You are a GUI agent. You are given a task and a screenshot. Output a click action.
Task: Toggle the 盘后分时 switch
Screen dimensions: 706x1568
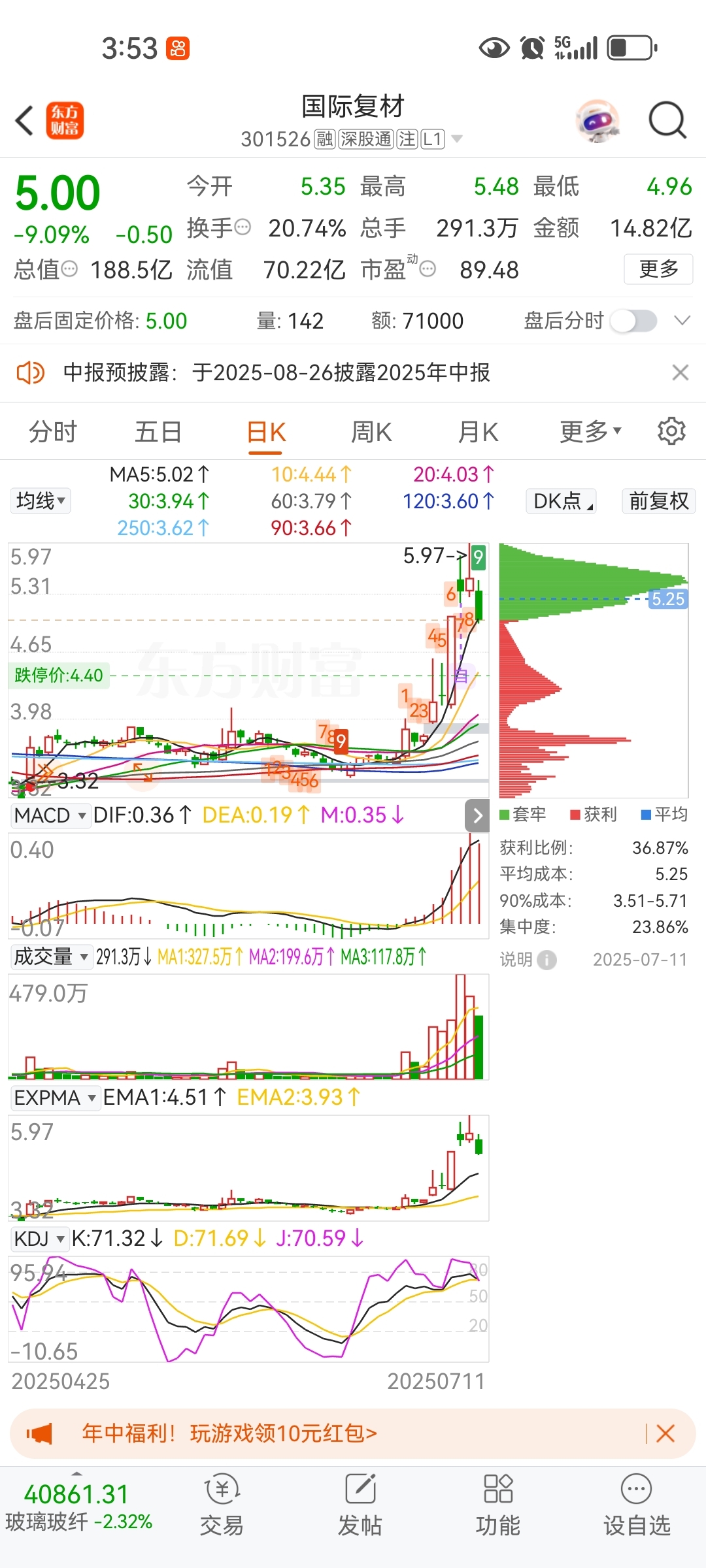pos(633,321)
